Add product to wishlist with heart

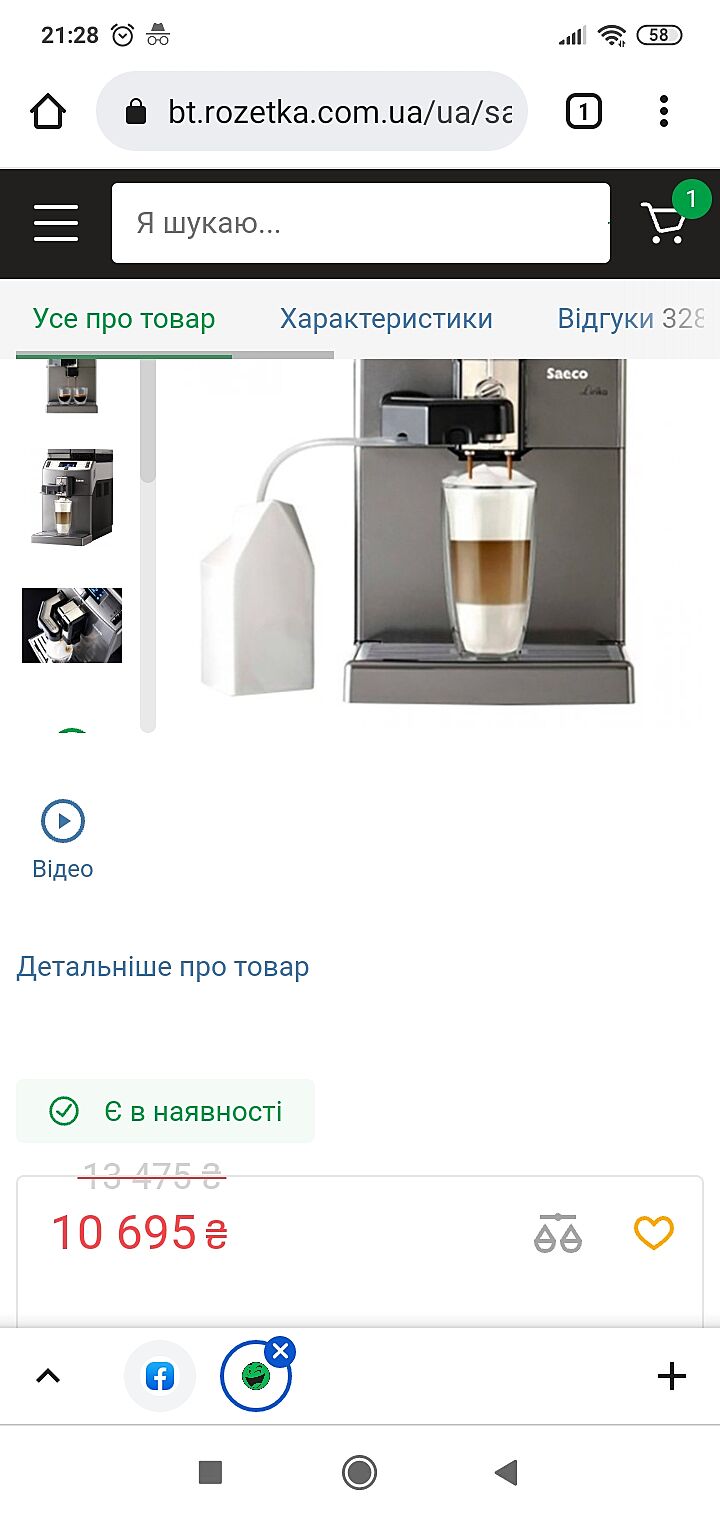tap(654, 1233)
